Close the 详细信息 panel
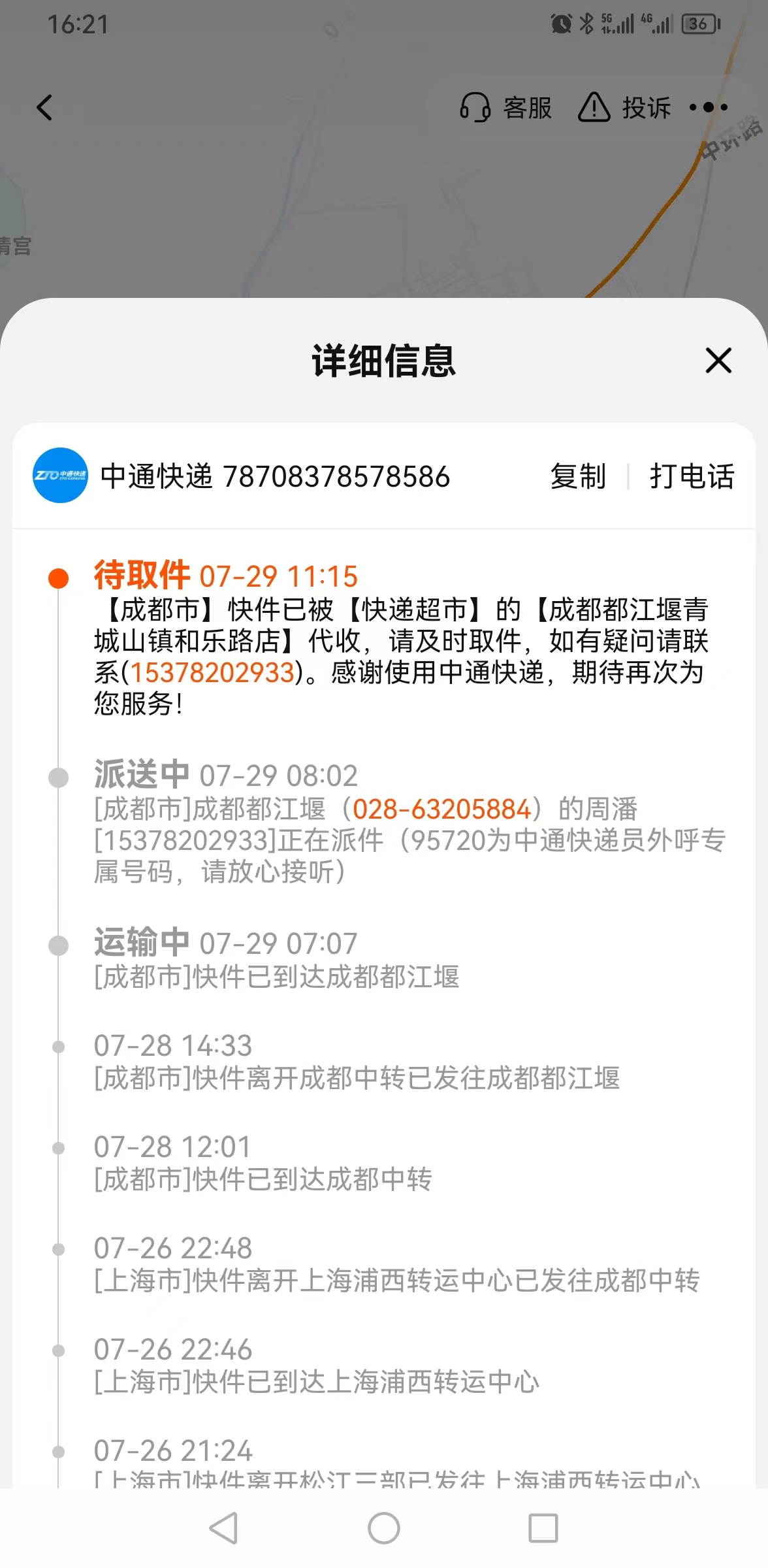The width and height of the screenshot is (768, 1568). (718, 361)
